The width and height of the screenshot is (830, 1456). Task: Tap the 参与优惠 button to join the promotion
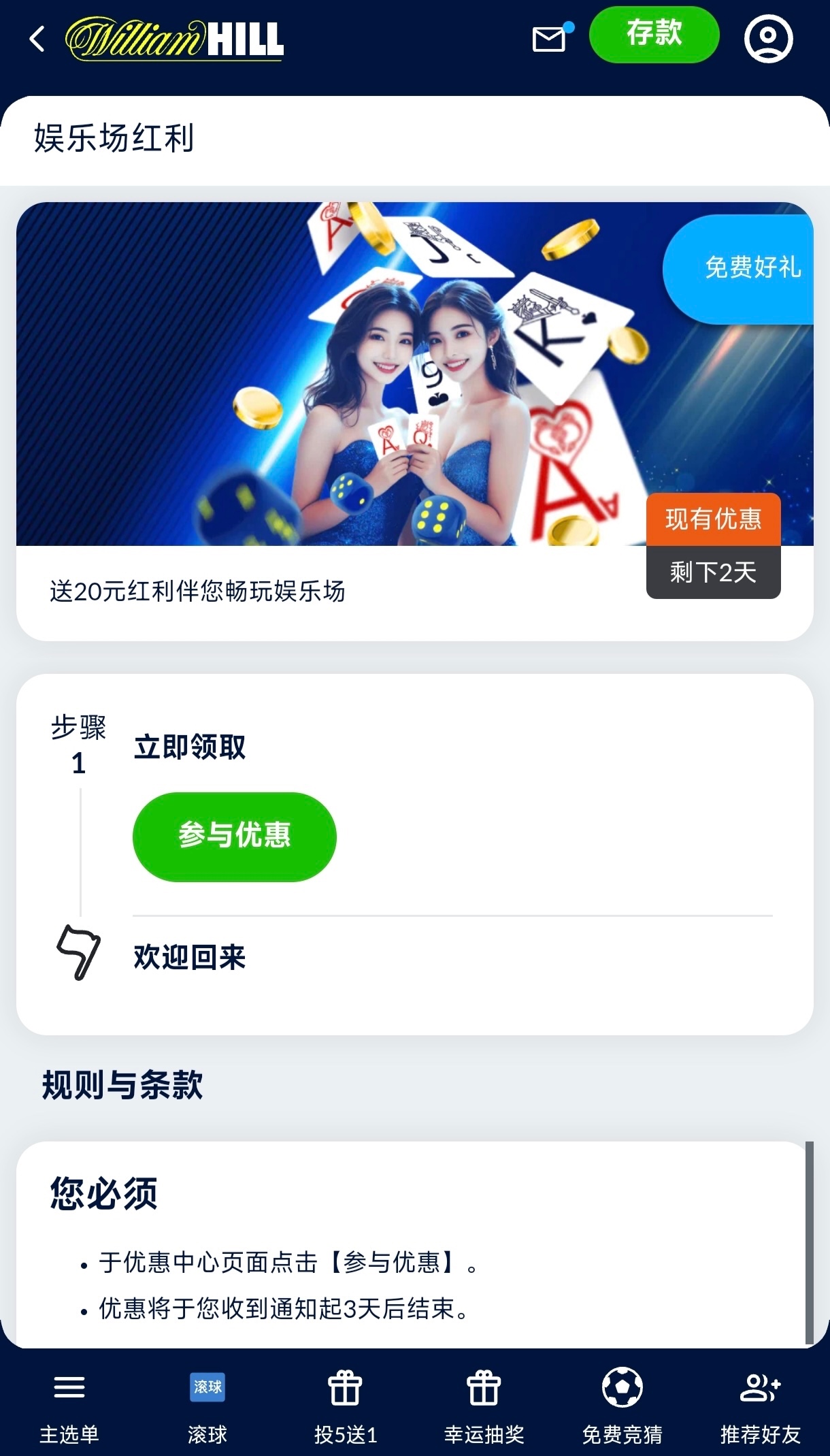[x=234, y=836]
